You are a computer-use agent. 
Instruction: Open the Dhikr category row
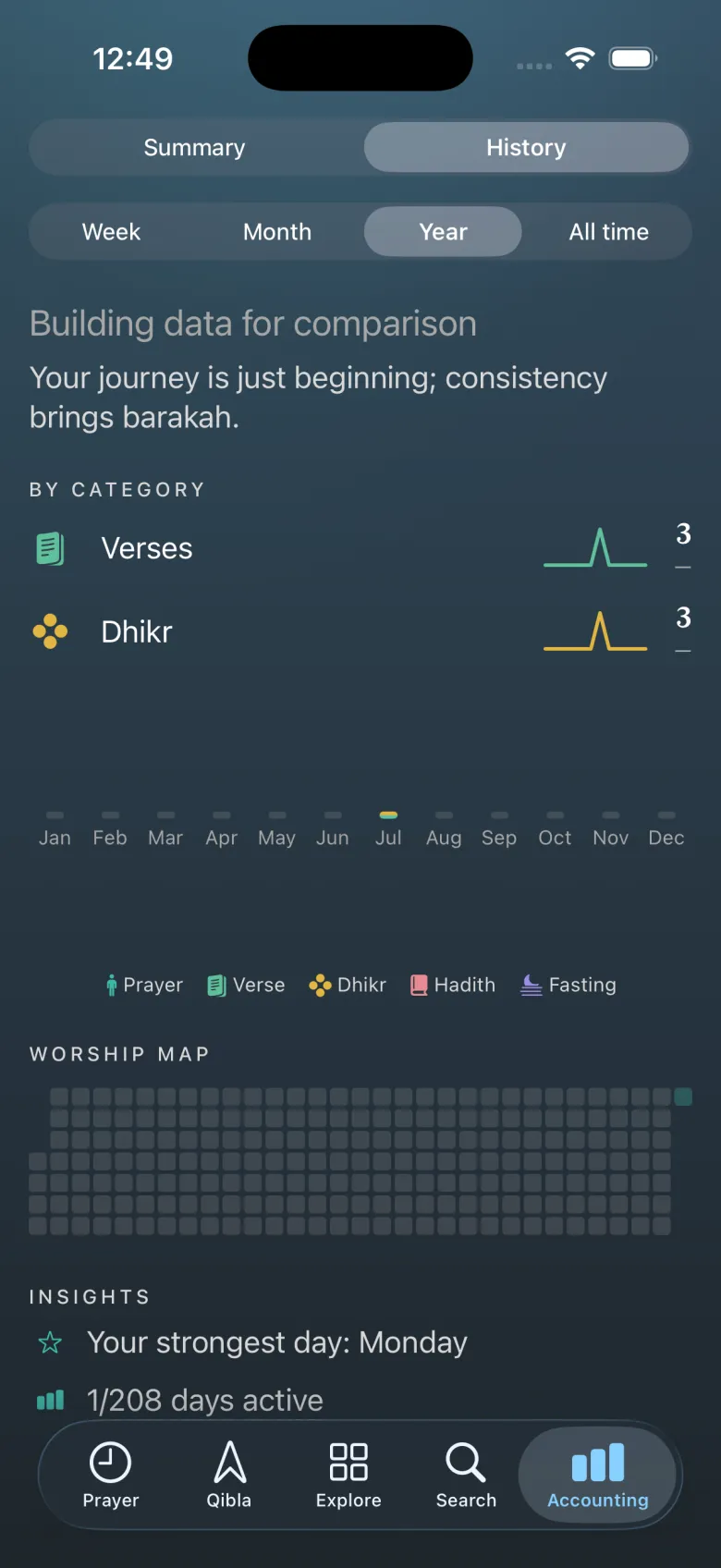point(360,632)
